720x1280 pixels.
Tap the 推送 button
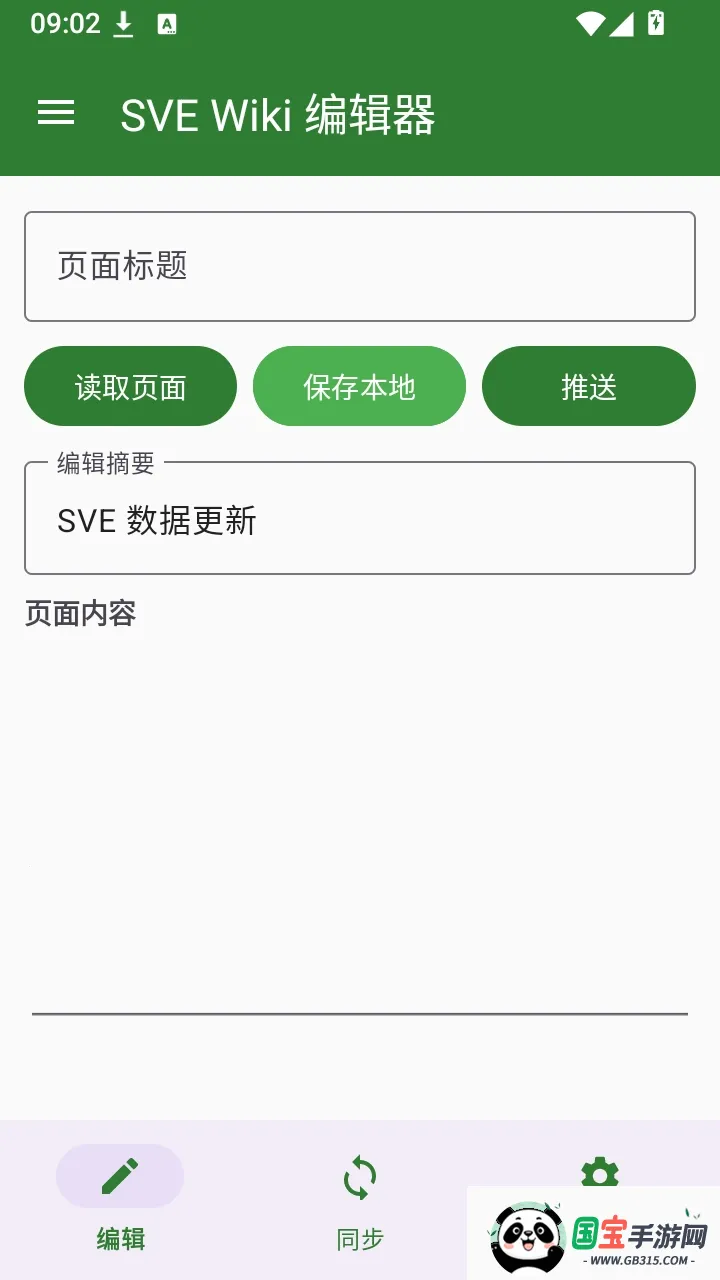(589, 386)
